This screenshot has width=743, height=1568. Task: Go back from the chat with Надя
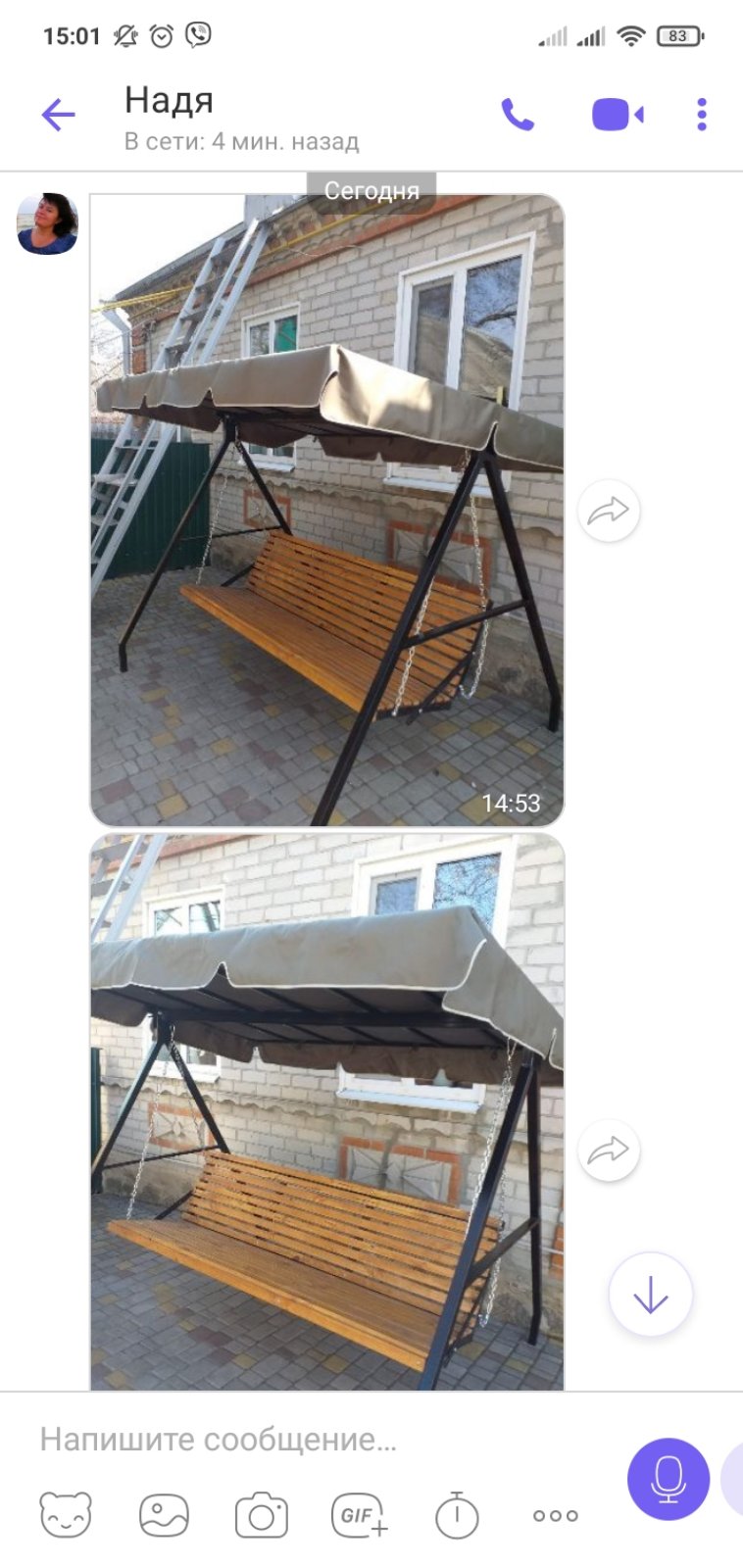coord(59,116)
